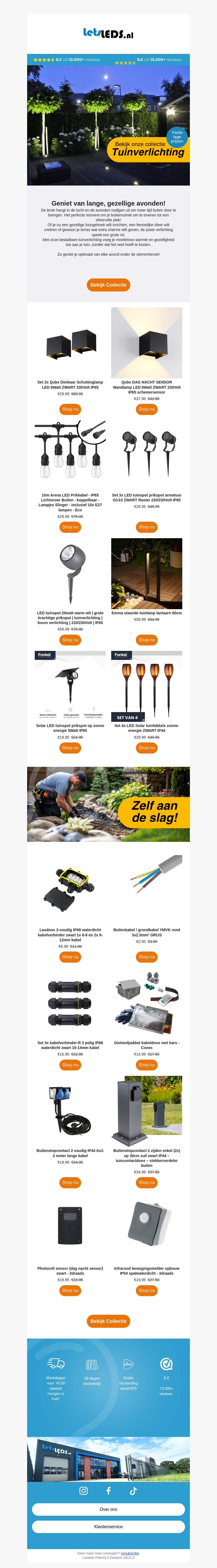Image resolution: width=217 pixels, height=1568 pixels.
Task: Tap Bekijk Collectie under the Geniet van lange intro
Action: 108,285
